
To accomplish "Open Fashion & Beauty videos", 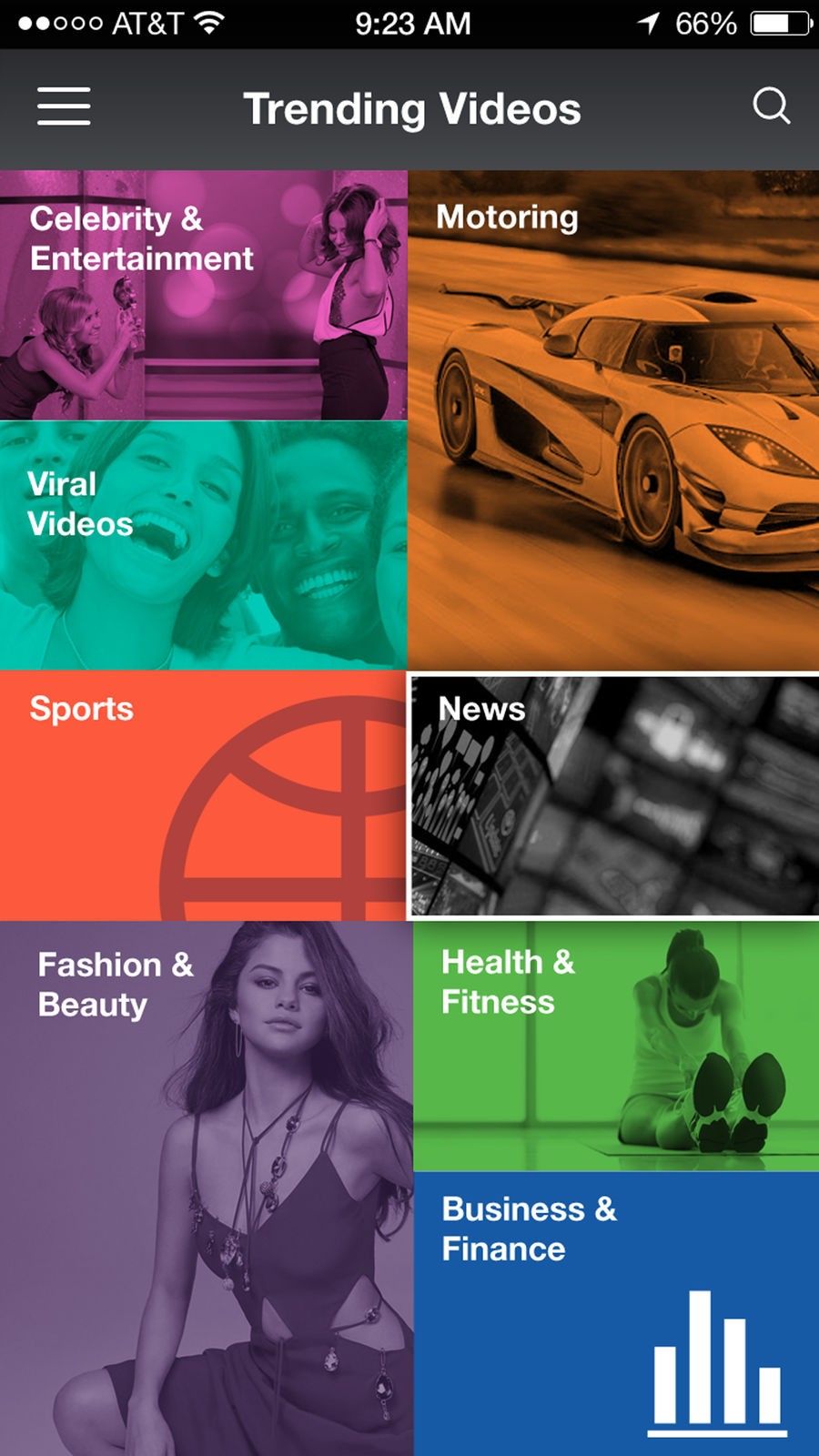I will pyautogui.click(x=206, y=1188).
